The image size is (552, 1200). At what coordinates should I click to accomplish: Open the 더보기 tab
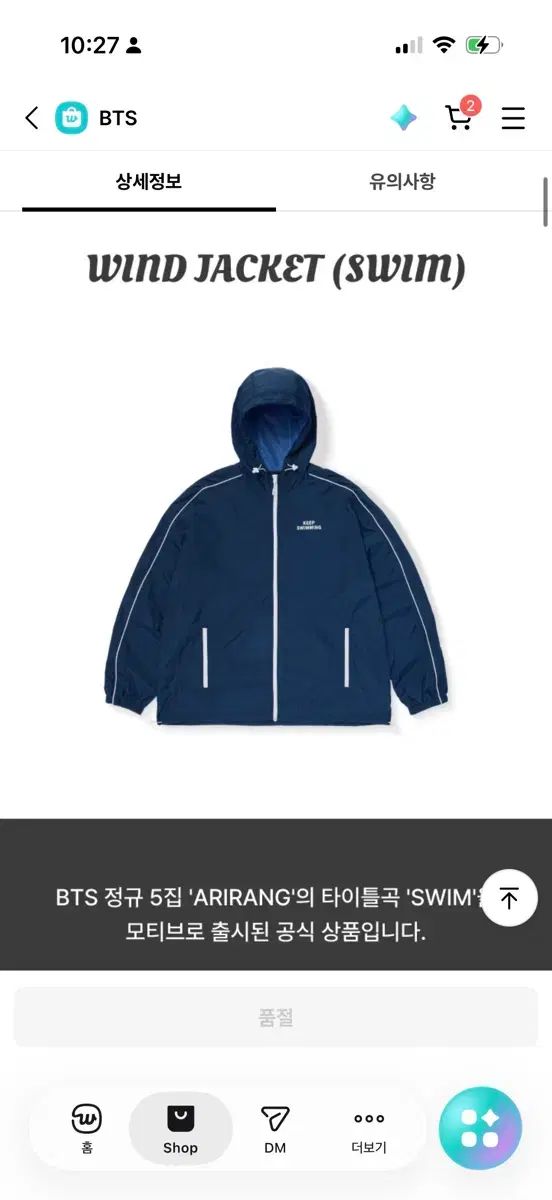pyautogui.click(x=369, y=1129)
